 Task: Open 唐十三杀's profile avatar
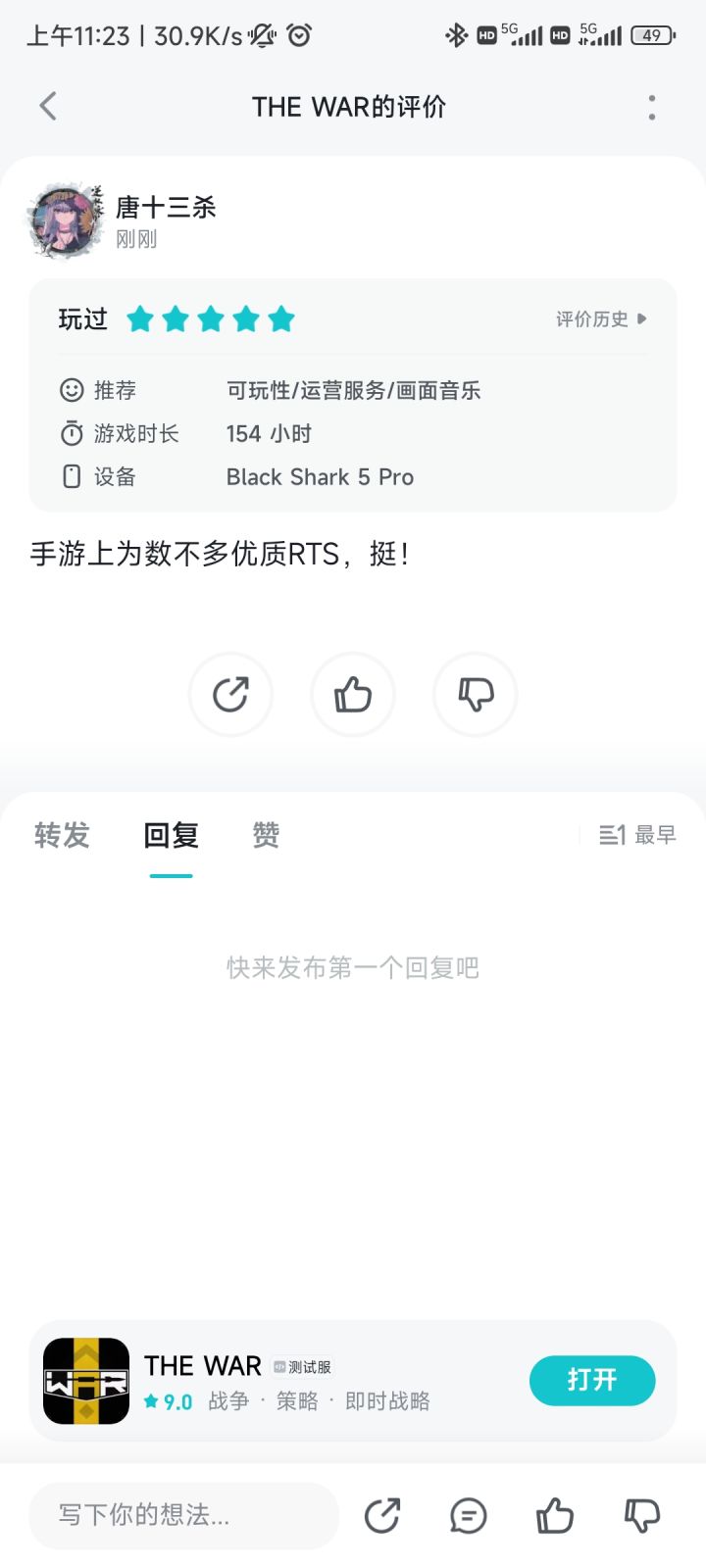pyautogui.click(x=66, y=221)
